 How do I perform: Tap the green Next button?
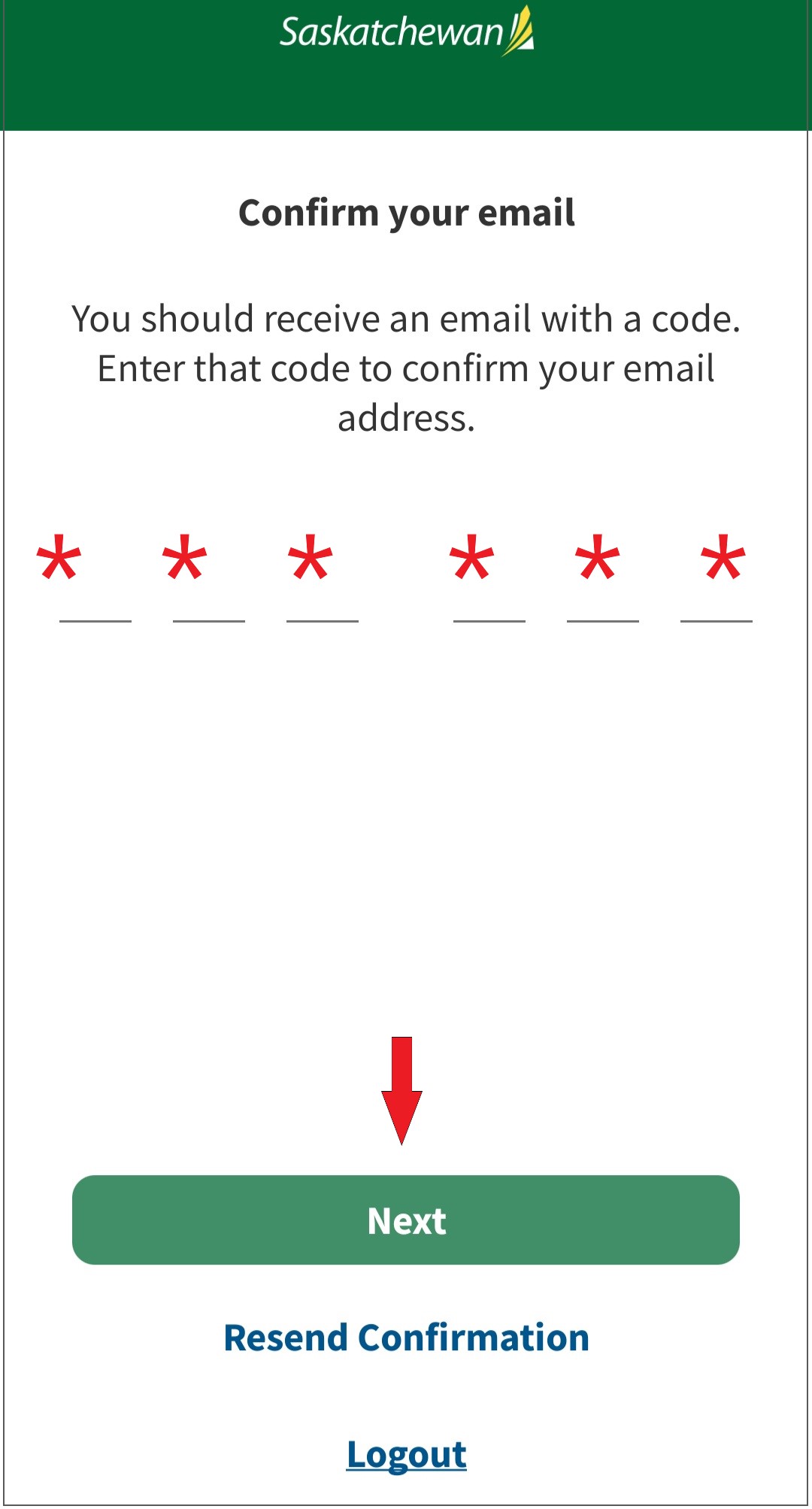tap(406, 1220)
